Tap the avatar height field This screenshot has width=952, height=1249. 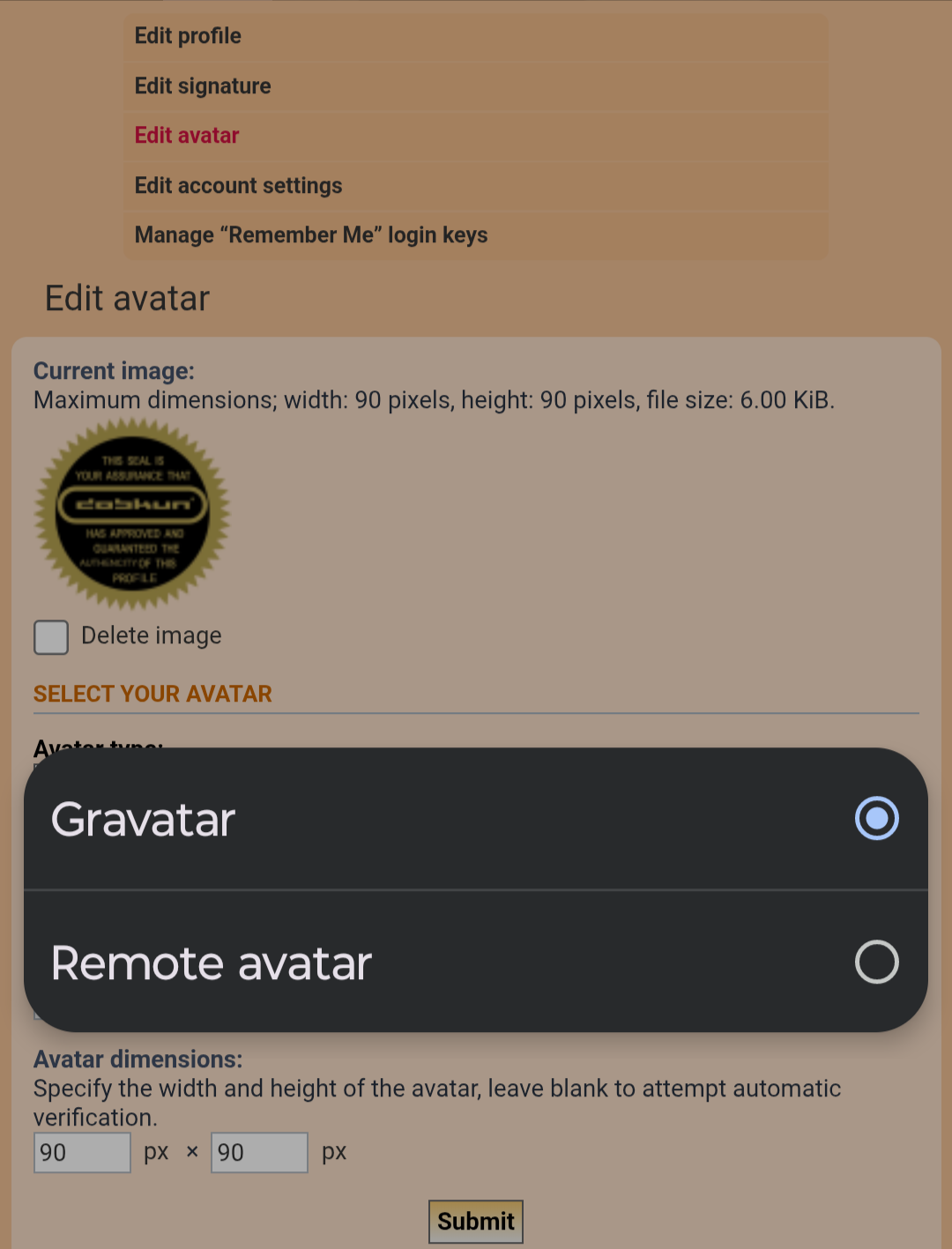pos(259,1153)
